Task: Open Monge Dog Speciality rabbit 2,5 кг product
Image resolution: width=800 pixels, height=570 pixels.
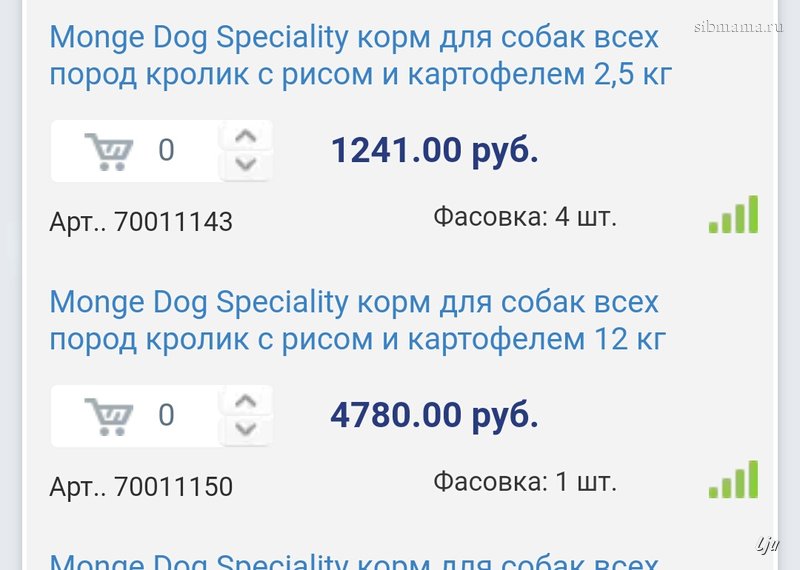Action: coord(360,56)
